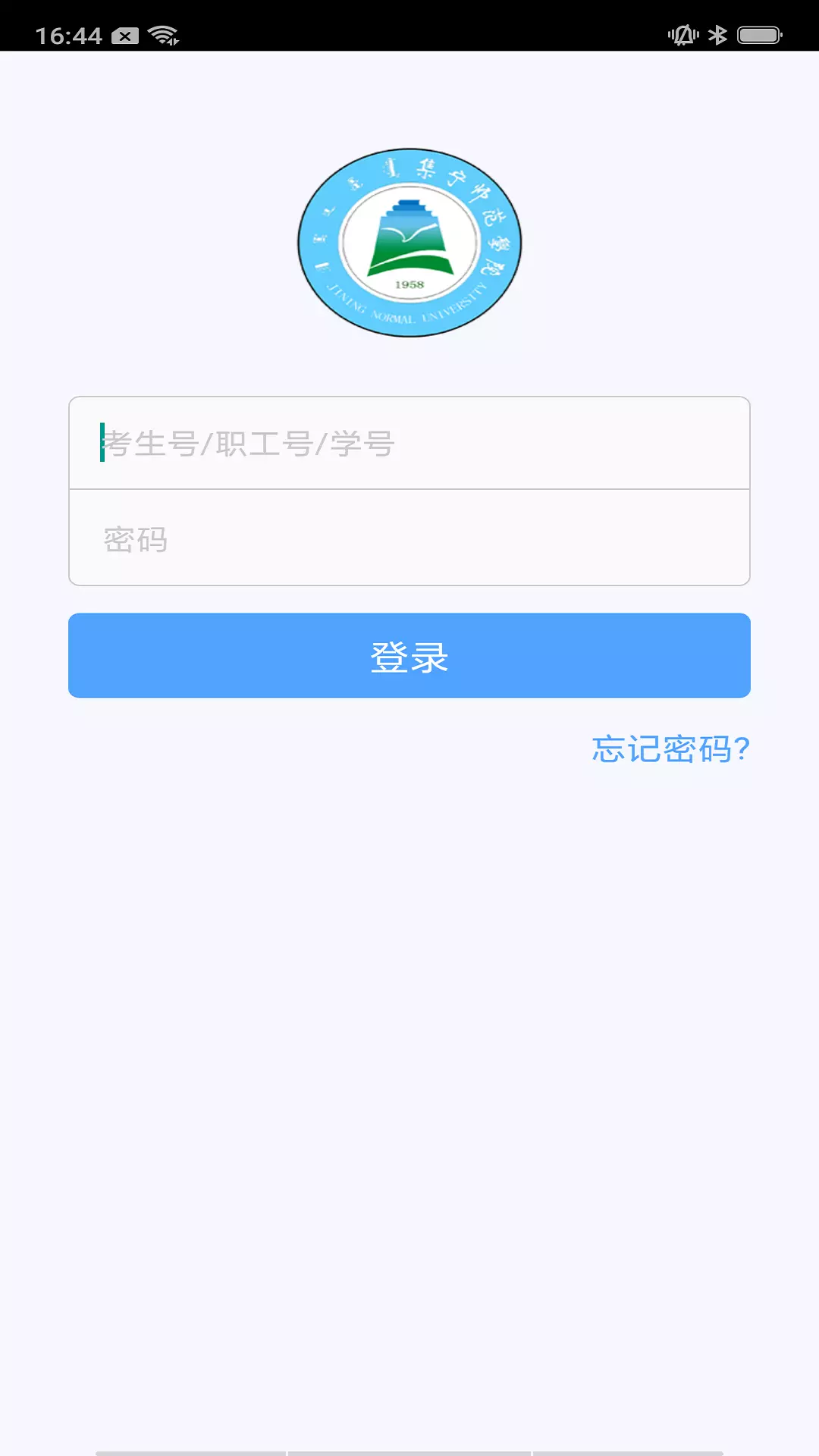Click the muted notification bell icon

pyautogui.click(x=681, y=33)
